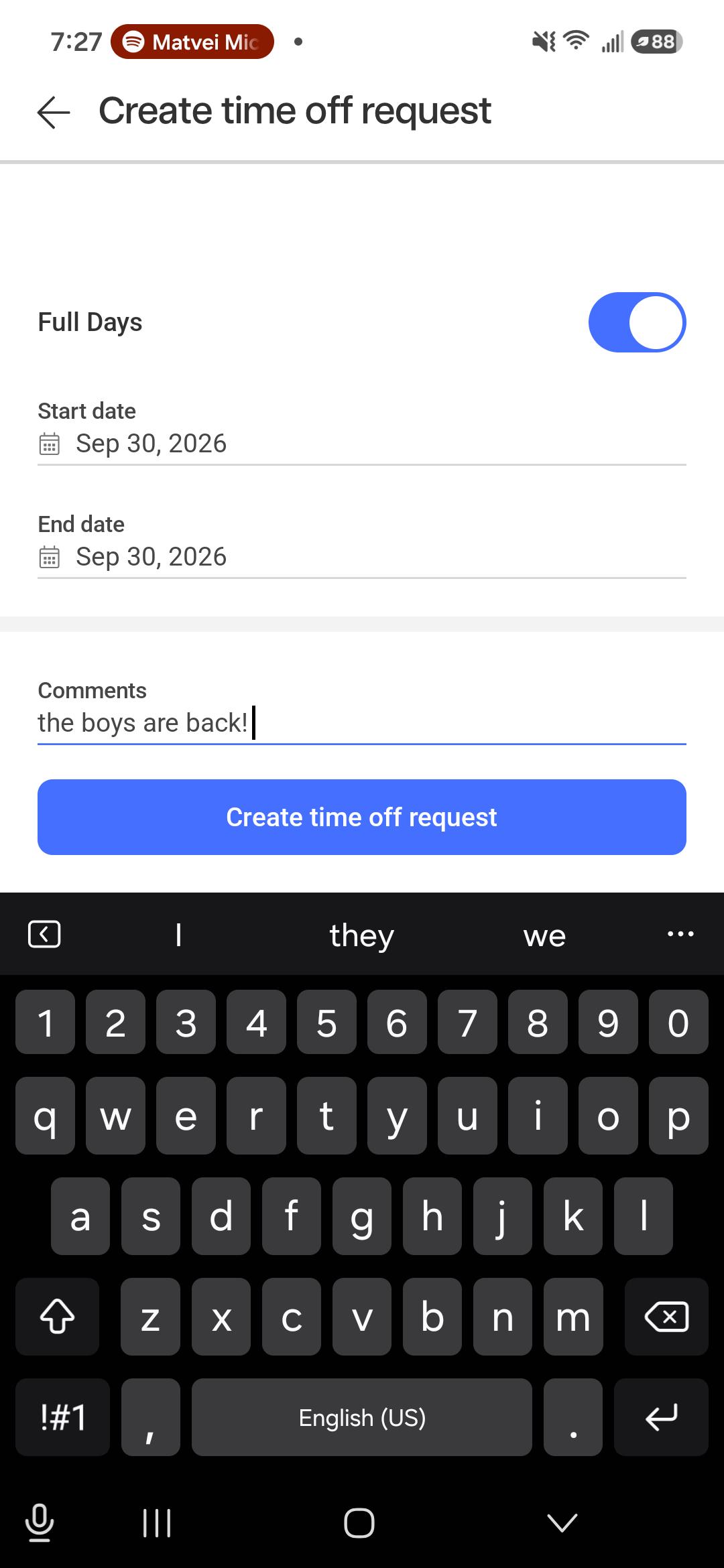The image size is (724, 1568).
Task: Choose the keyboard suggestion "we"
Action: pos(544,935)
